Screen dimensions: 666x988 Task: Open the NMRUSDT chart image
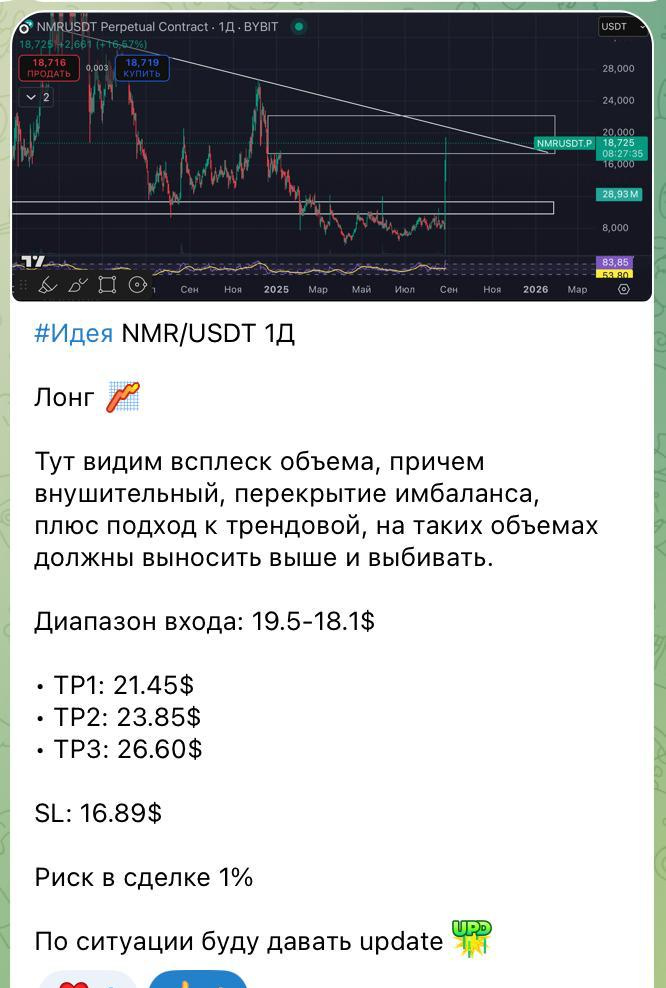pos(330,155)
